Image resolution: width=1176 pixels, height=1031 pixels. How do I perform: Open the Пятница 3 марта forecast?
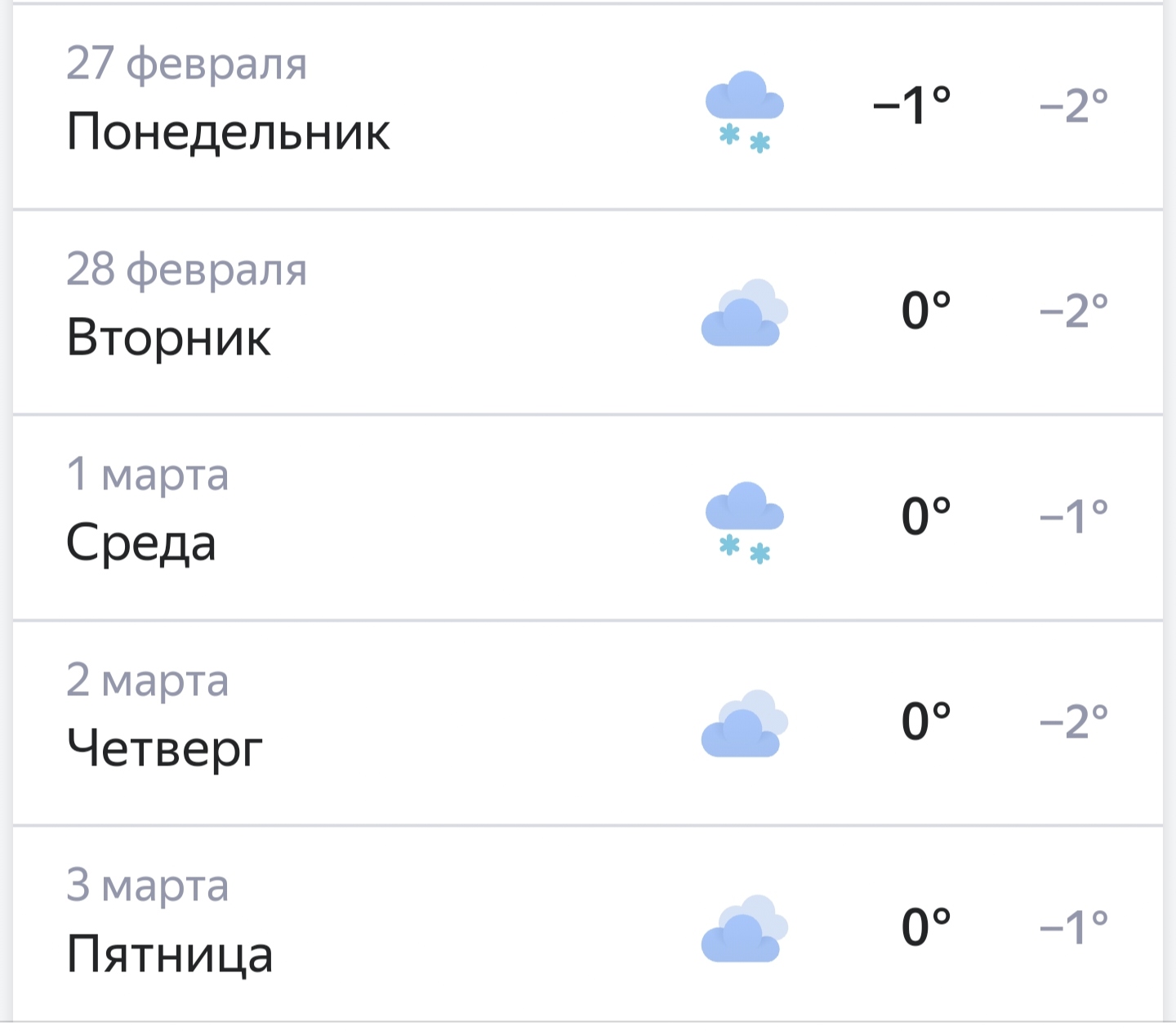tap(587, 928)
